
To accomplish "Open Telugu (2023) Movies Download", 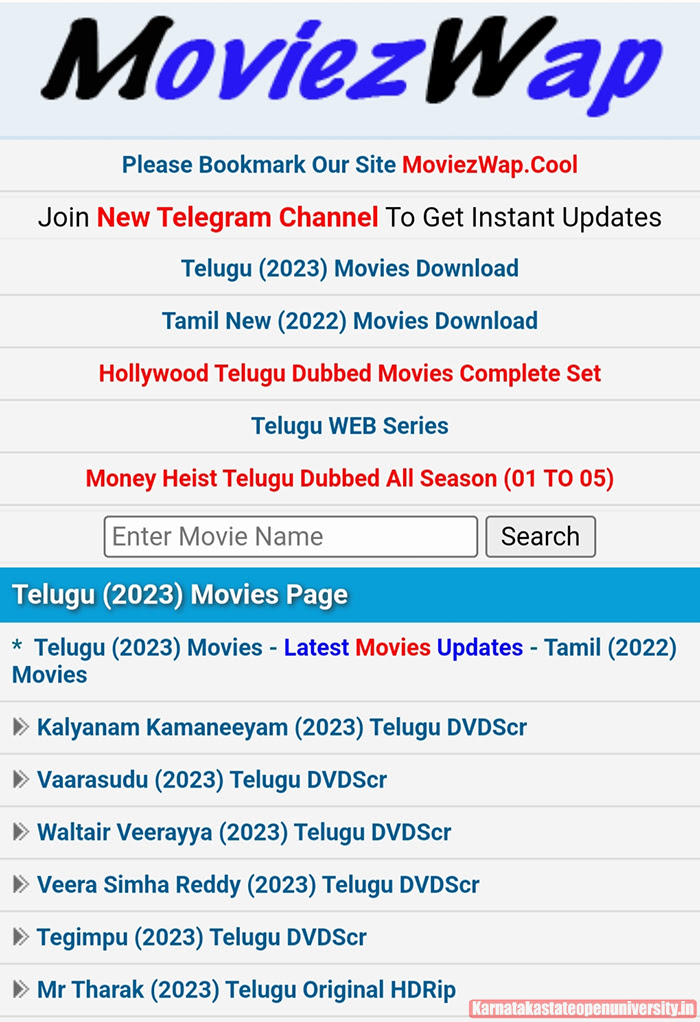I will pyautogui.click(x=349, y=268).
